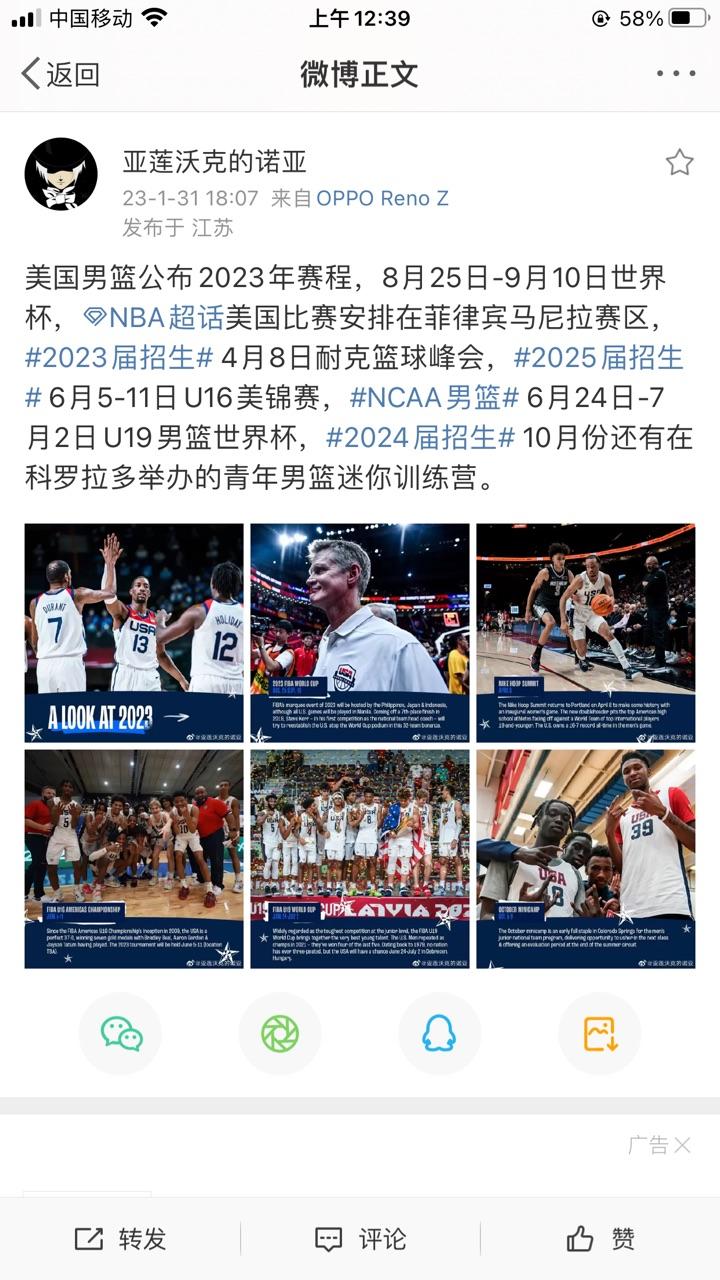The image size is (720, 1280).
Task: Share the post to QQ
Action: click(x=439, y=1033)
